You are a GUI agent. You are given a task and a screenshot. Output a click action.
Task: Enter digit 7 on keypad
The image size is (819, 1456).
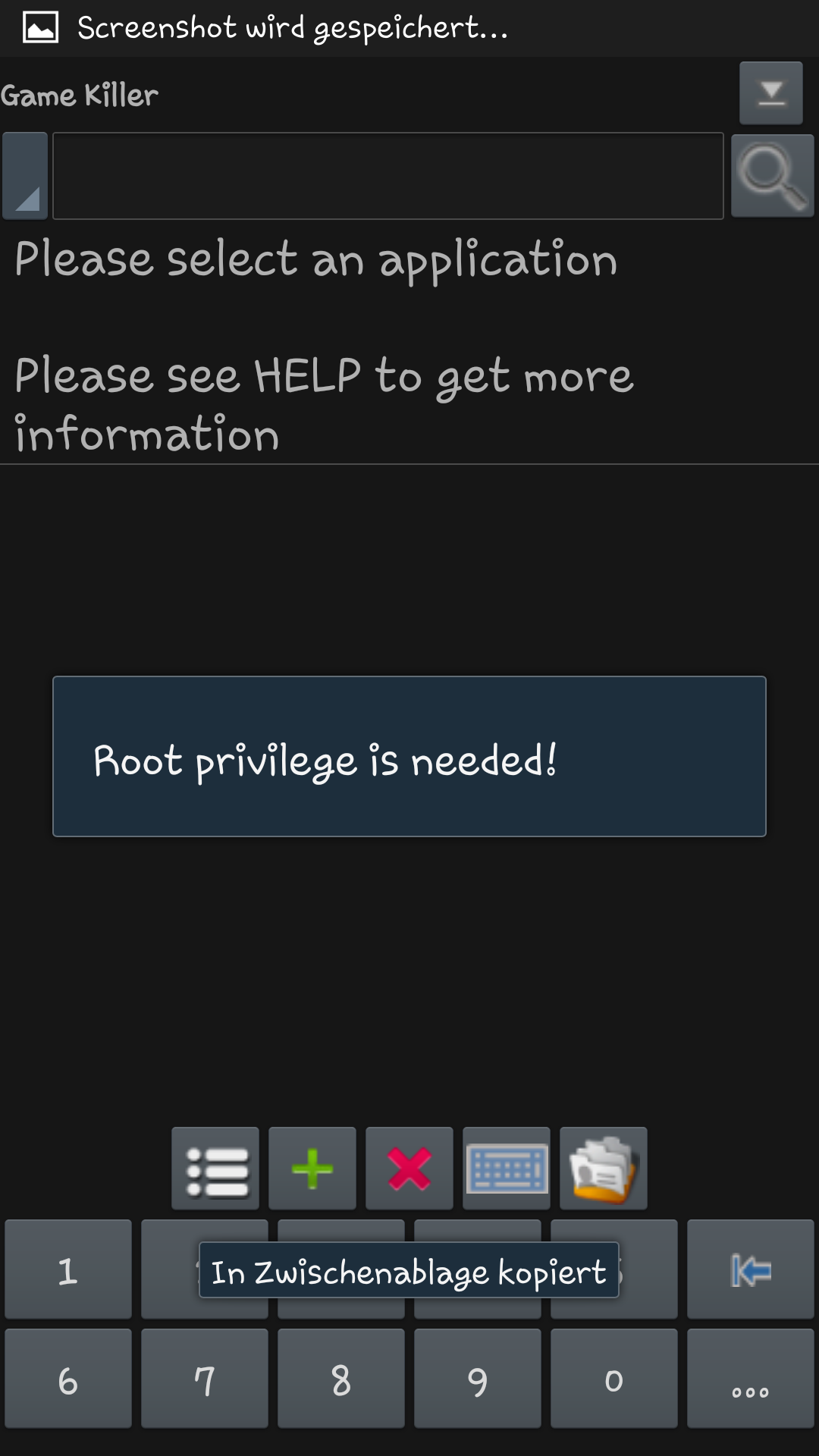point(205,1379)
